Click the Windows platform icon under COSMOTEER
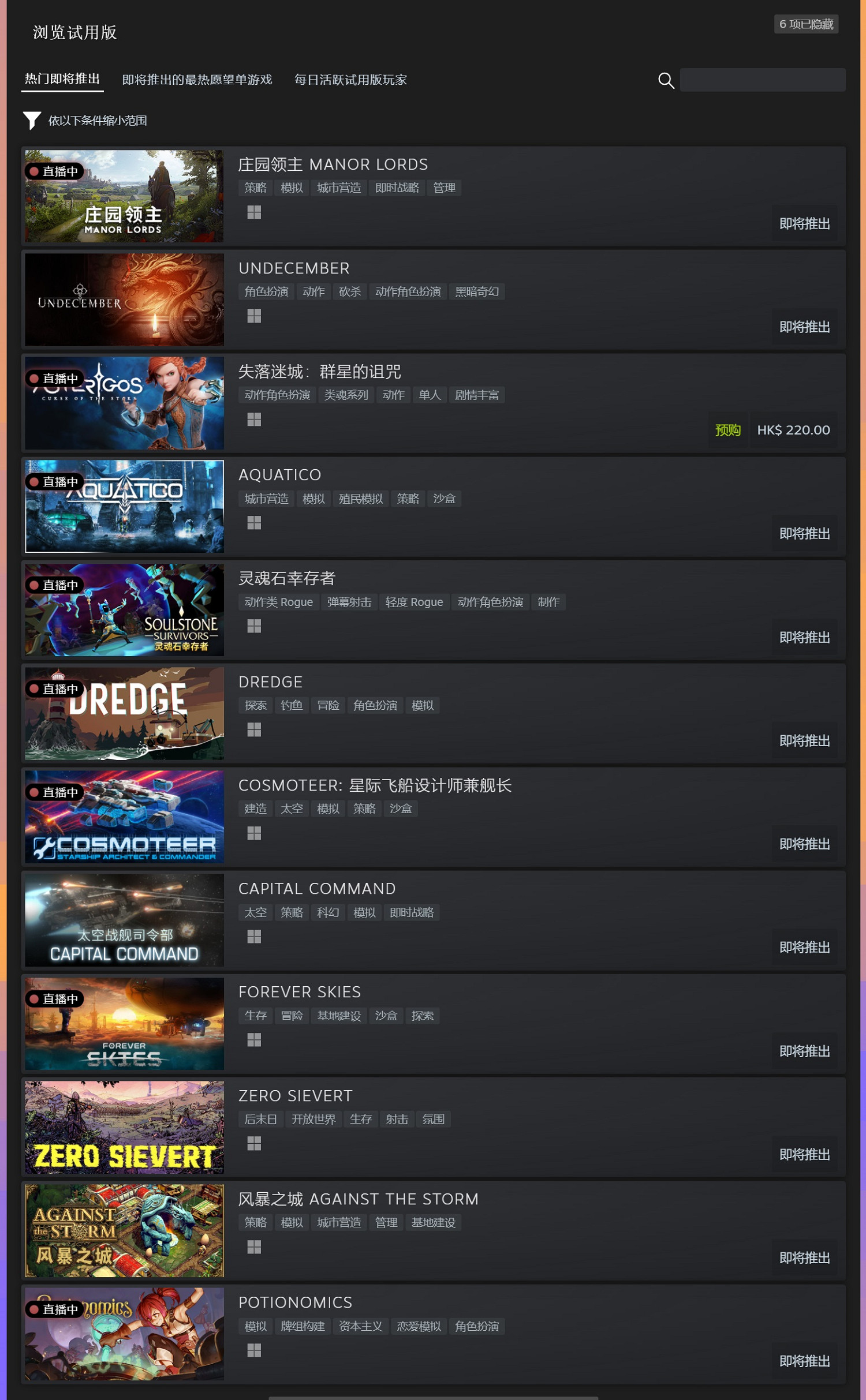This screenshot has height=1400, width=866. pyautogui.click(x=253, y=833)
